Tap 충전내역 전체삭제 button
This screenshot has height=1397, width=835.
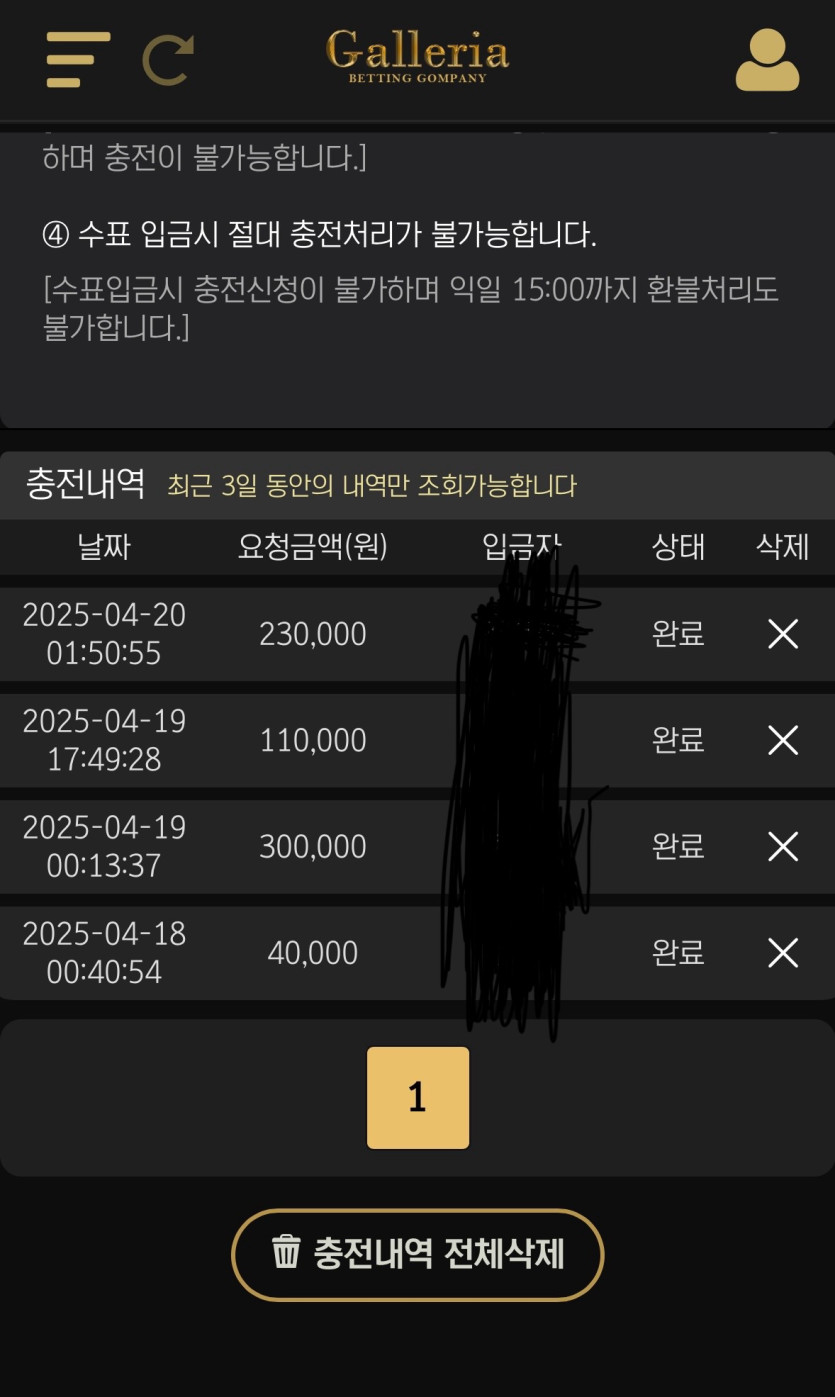[418, 1254]
